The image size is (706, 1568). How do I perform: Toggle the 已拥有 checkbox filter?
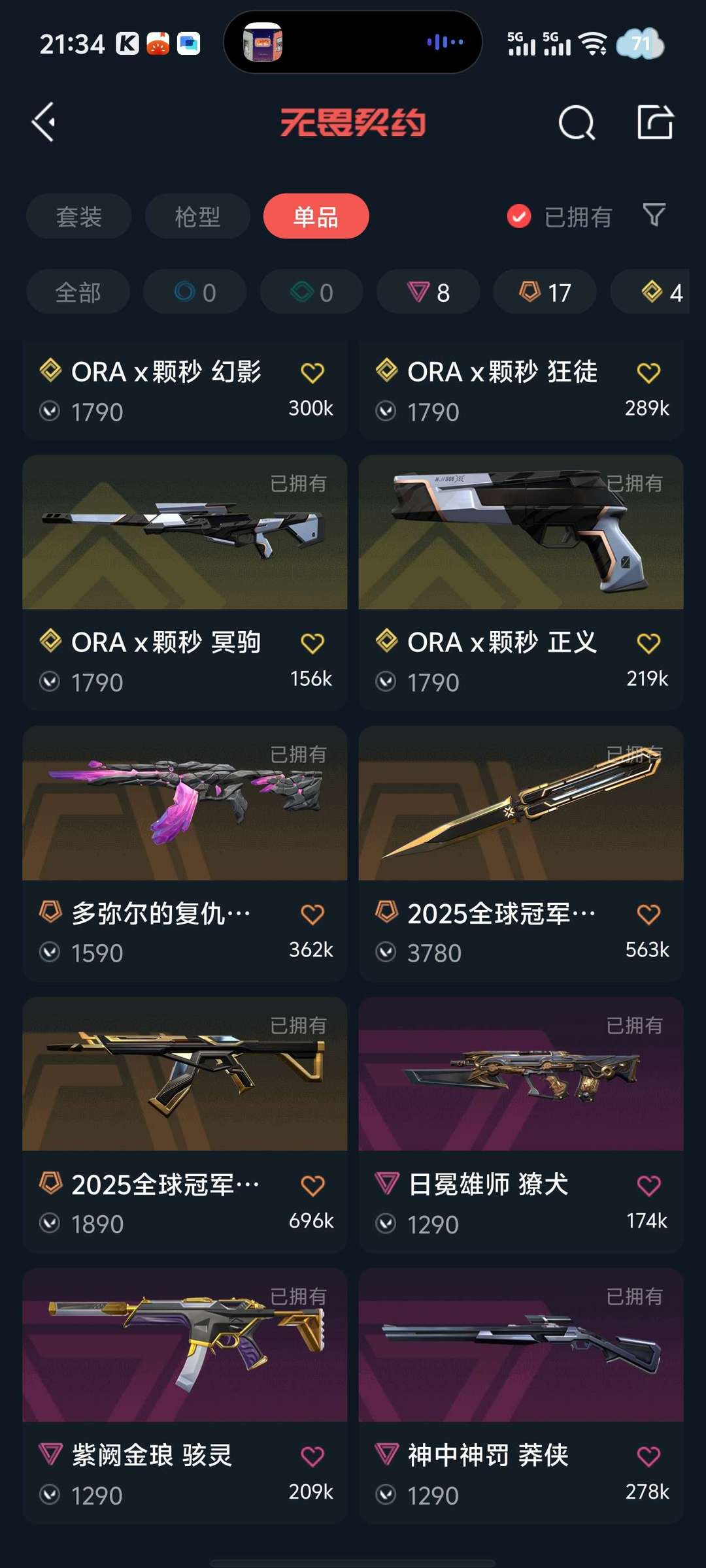[x=519, y=216]
